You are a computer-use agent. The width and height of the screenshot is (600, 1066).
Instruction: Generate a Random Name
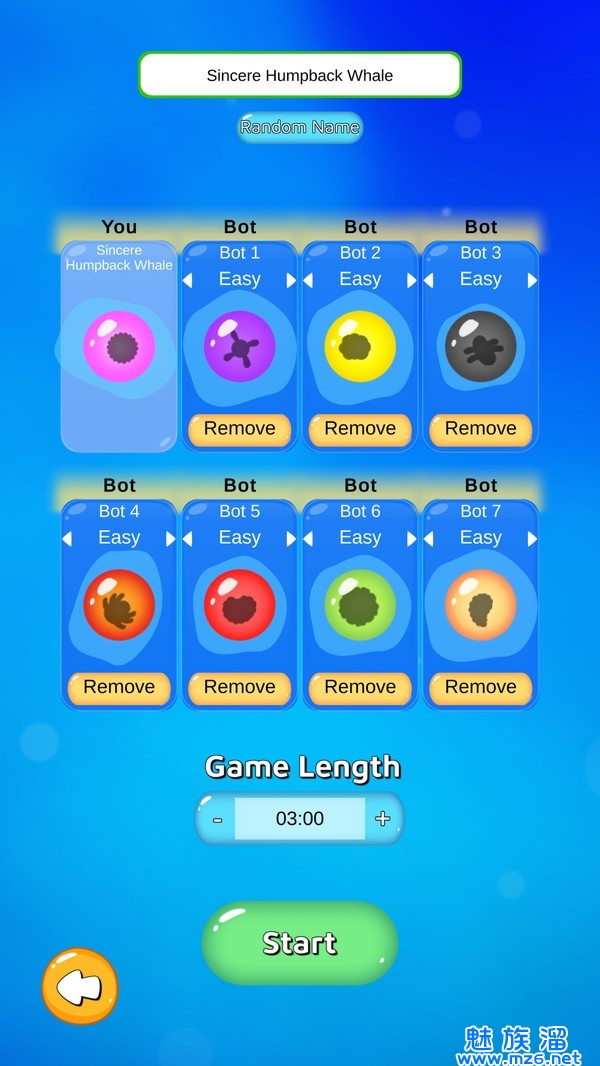[x=300, y=128]
